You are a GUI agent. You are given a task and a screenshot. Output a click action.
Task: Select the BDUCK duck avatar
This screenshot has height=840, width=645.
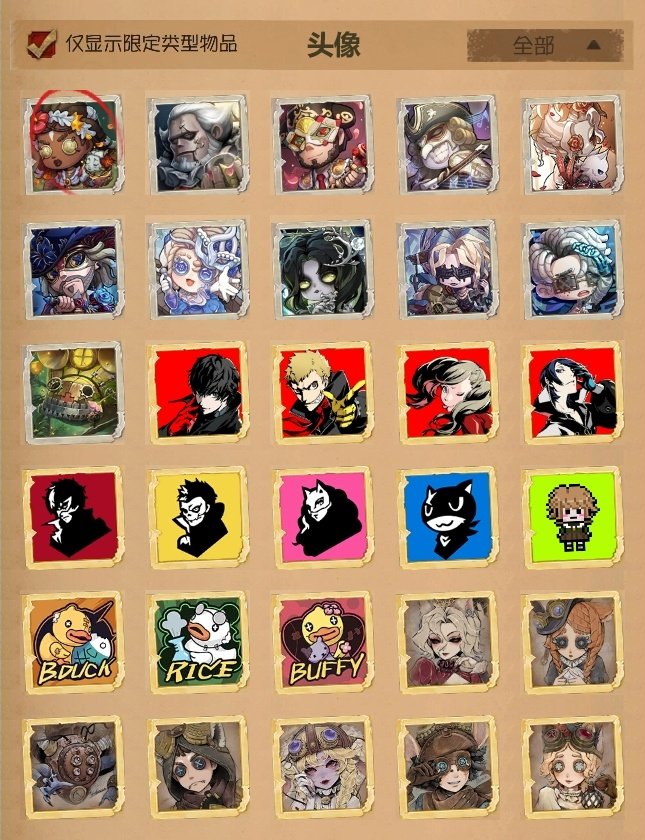tap(75, 640)
